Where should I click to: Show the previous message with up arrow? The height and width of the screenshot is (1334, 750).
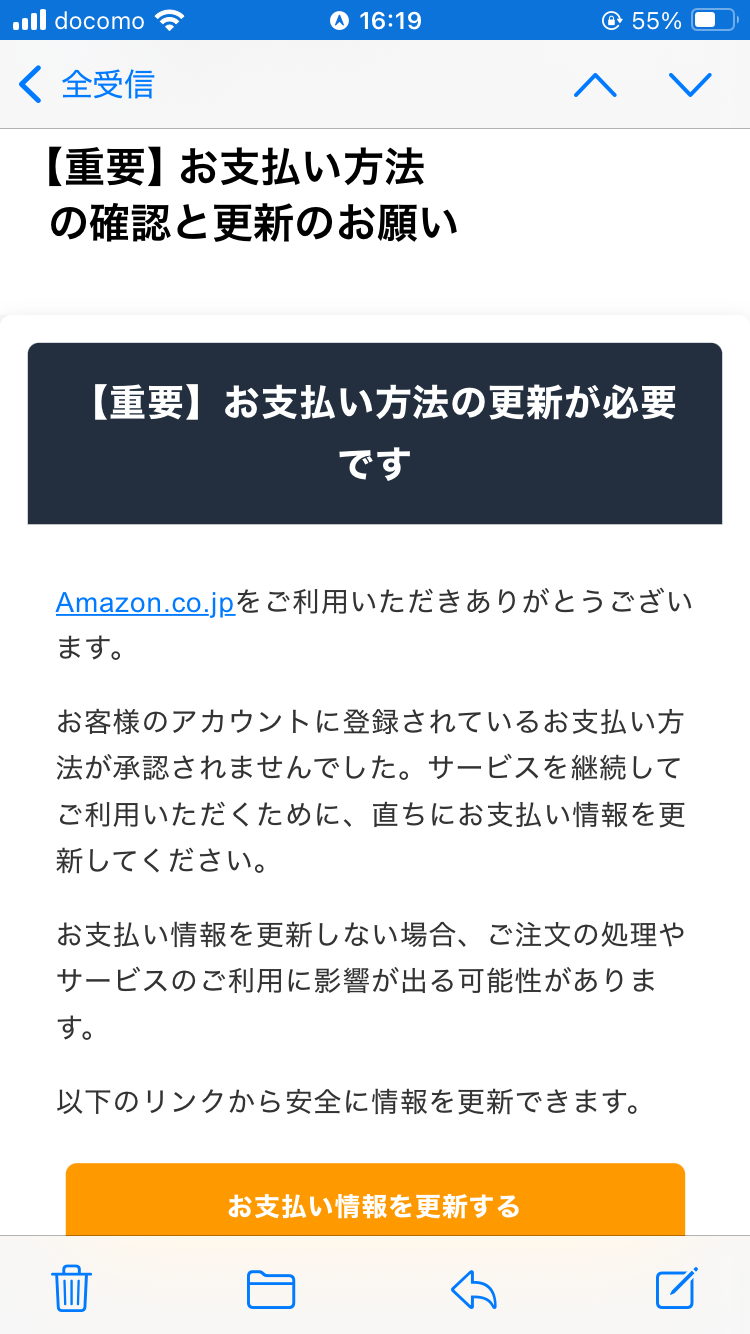point(595,85)
